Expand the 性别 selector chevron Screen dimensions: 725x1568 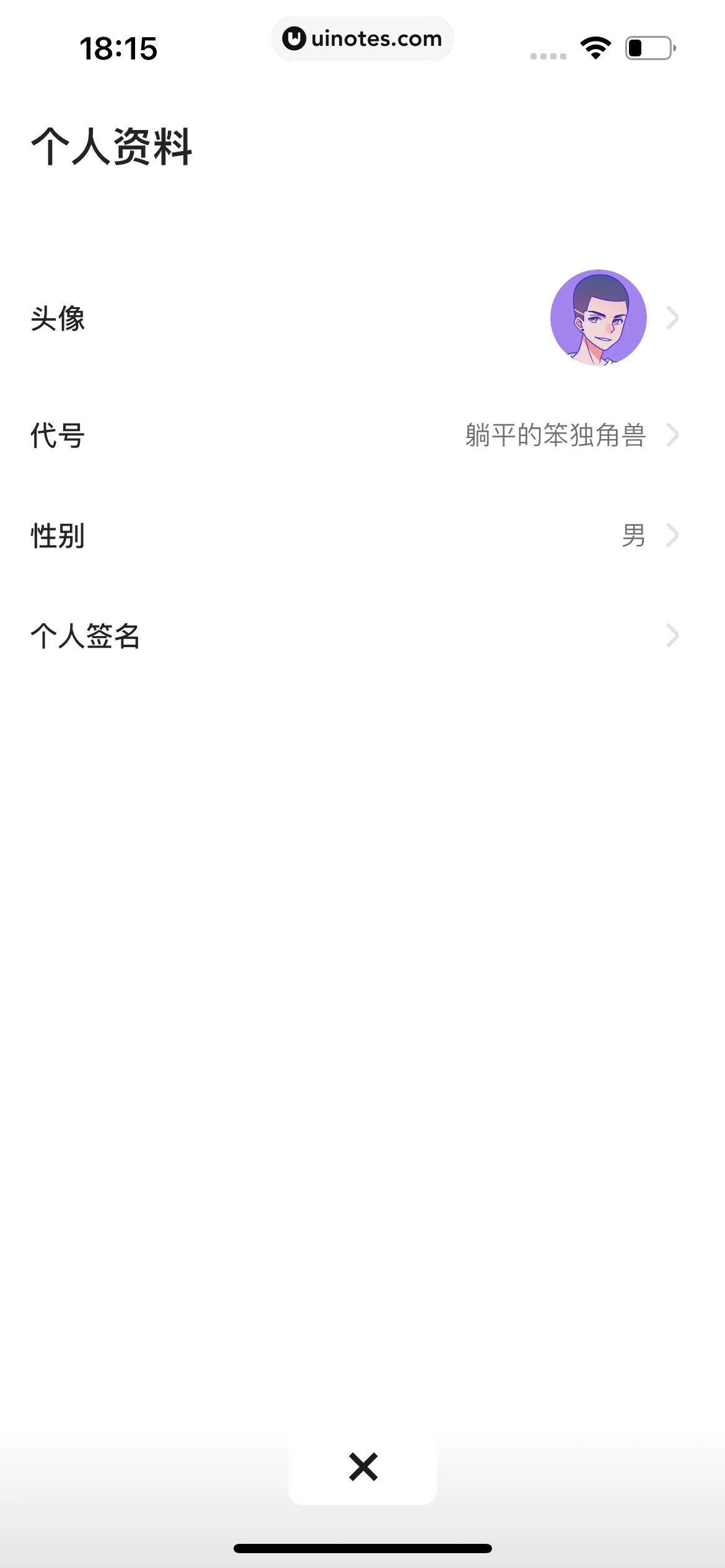click(672, 537)
